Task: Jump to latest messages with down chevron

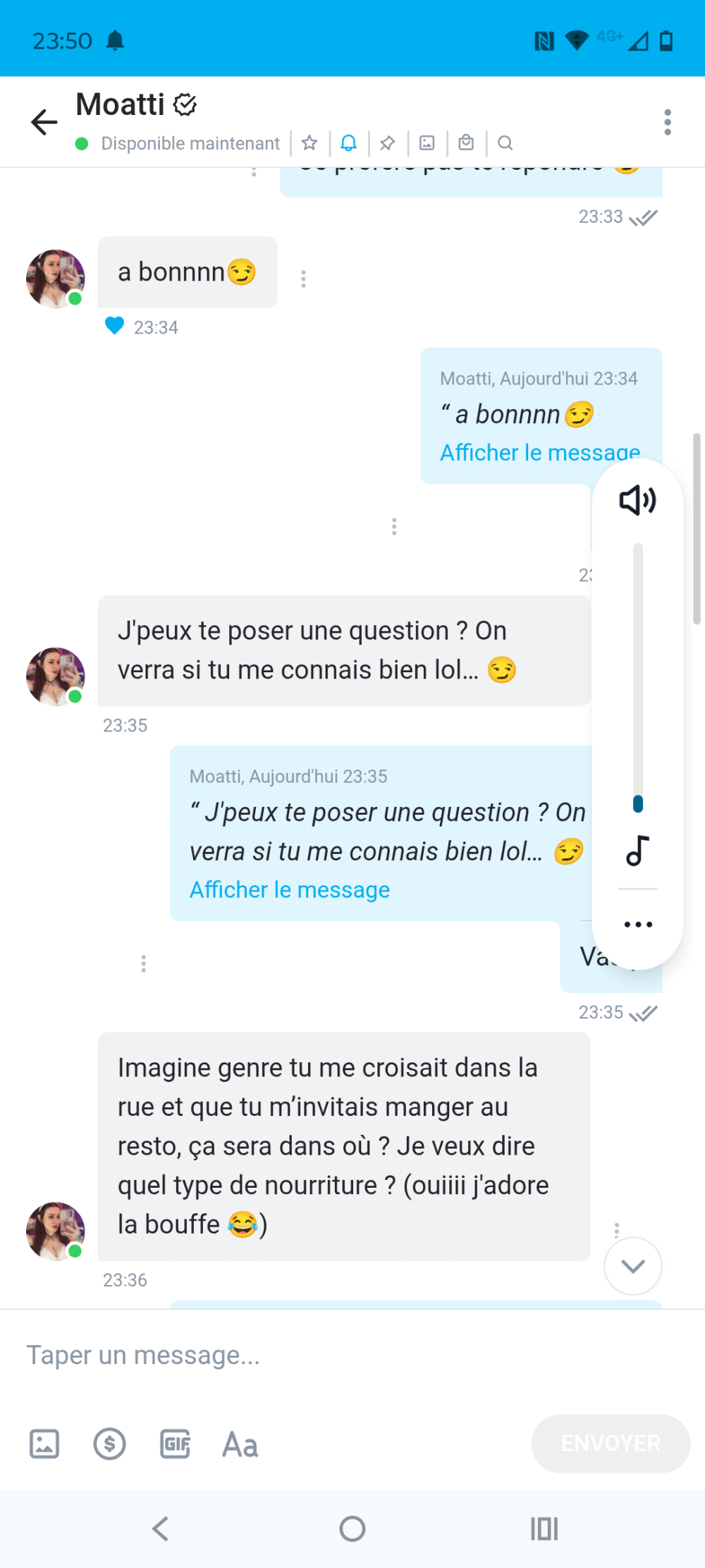Action: pos(633,1266)
